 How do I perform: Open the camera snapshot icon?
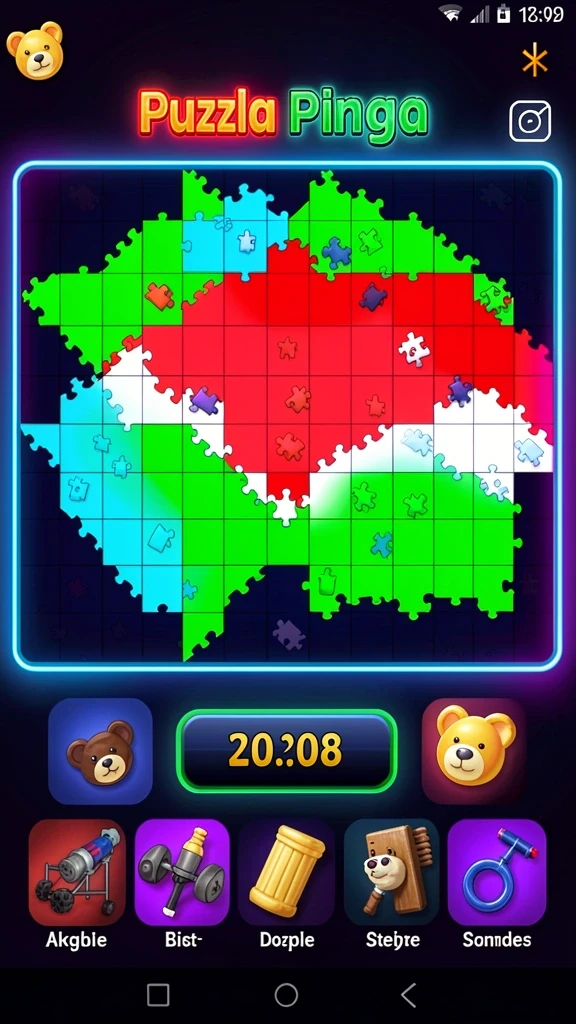pyautogui.click(x=530, y=121)
